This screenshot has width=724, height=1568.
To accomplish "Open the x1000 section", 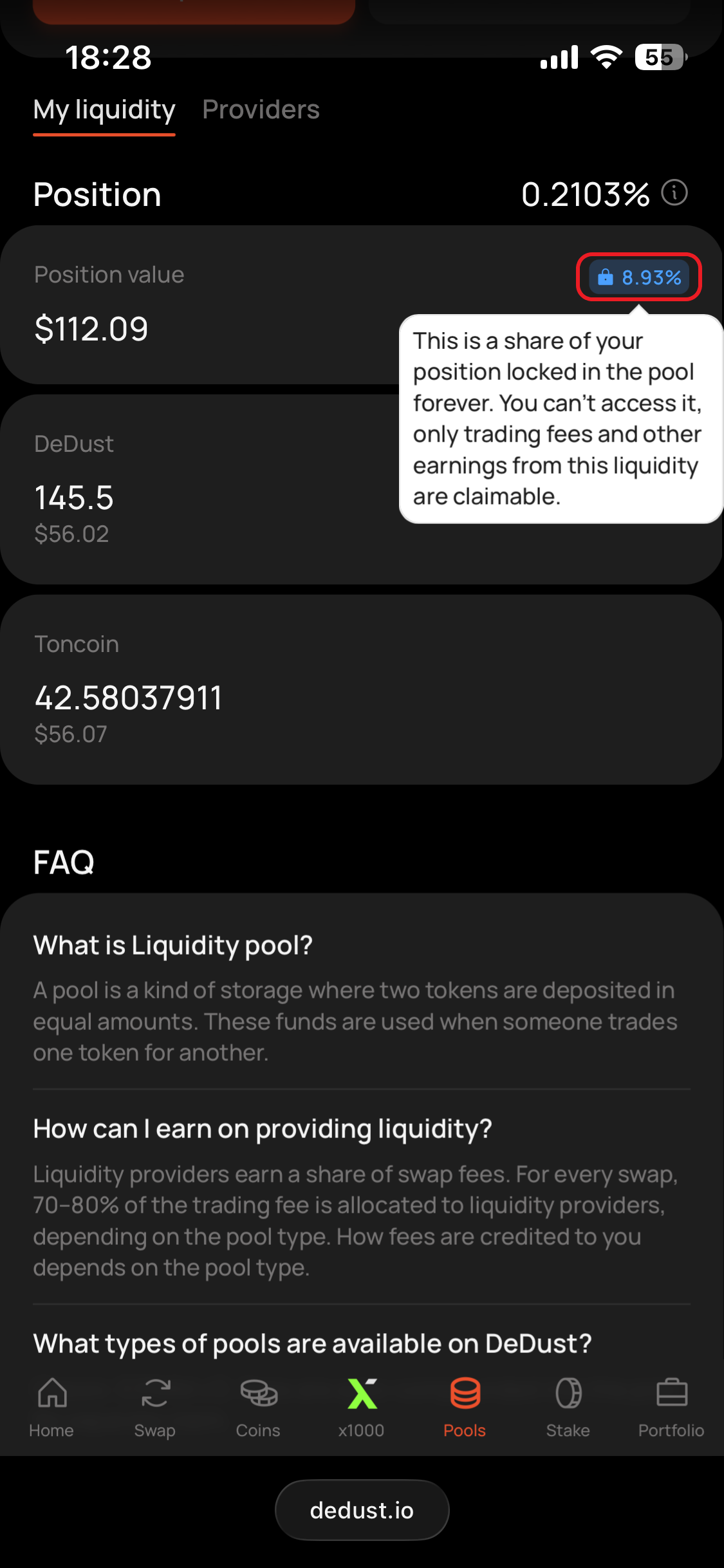I will 362,1407.
